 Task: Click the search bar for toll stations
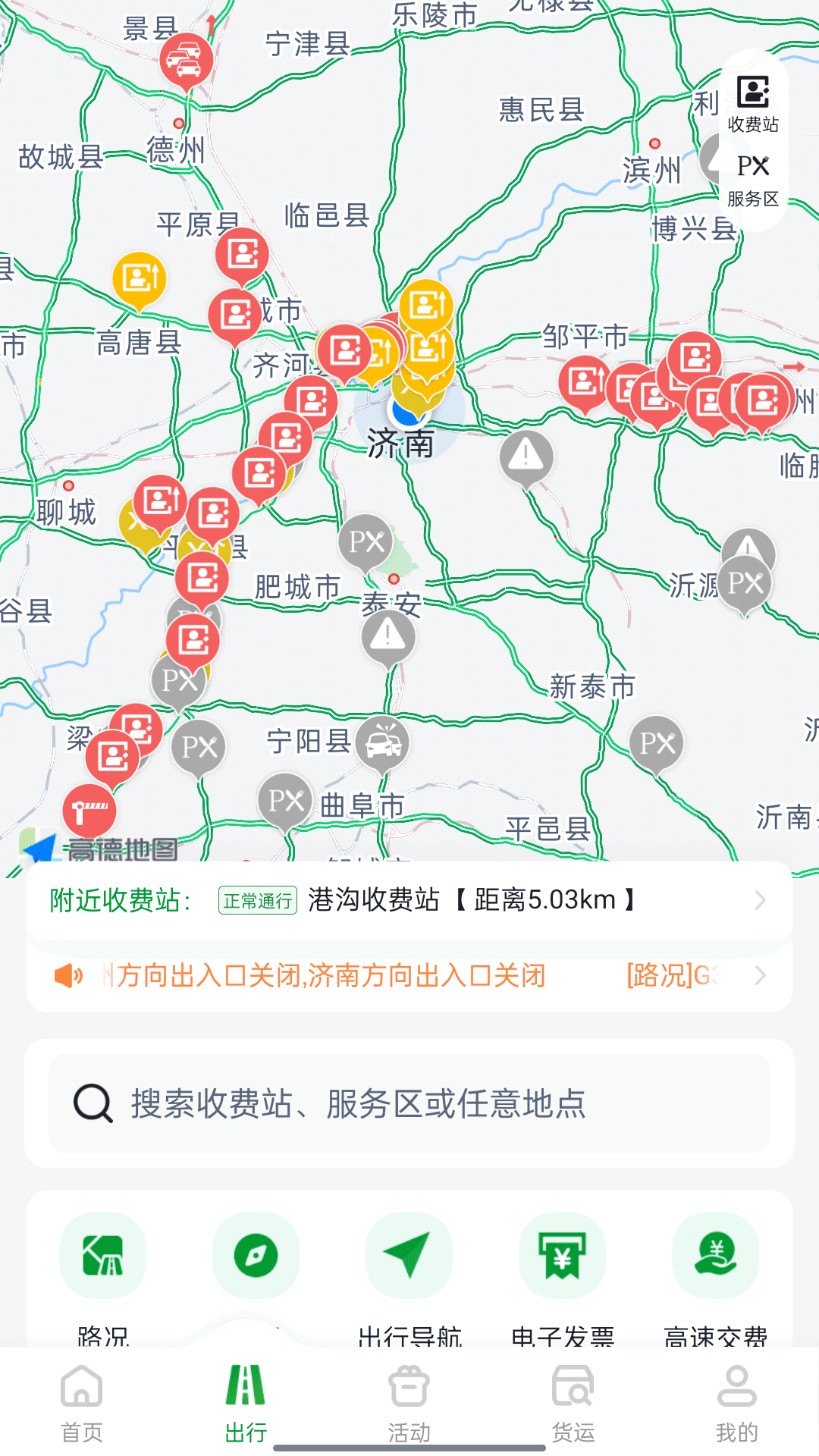409,1104
